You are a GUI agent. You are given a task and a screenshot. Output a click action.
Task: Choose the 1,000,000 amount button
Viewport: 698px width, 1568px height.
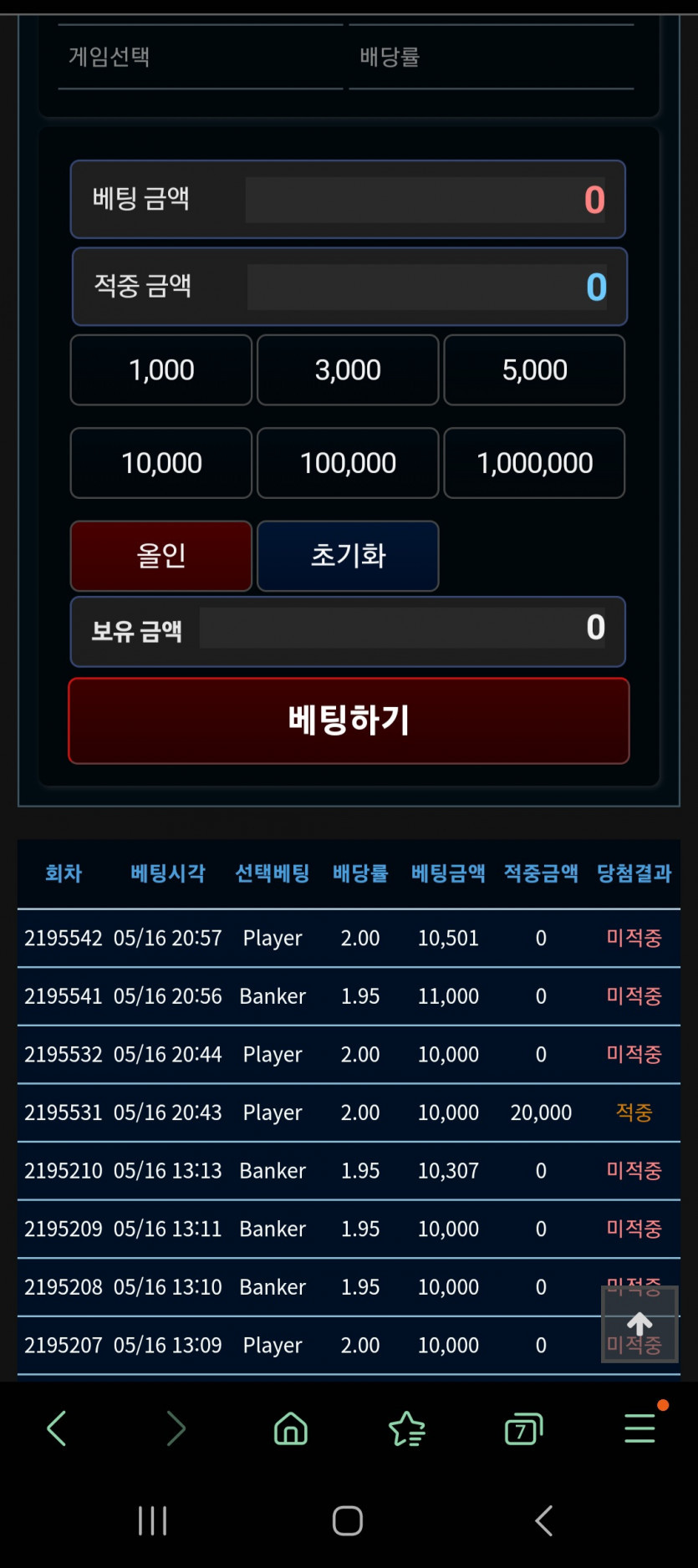tap(534, 463)
